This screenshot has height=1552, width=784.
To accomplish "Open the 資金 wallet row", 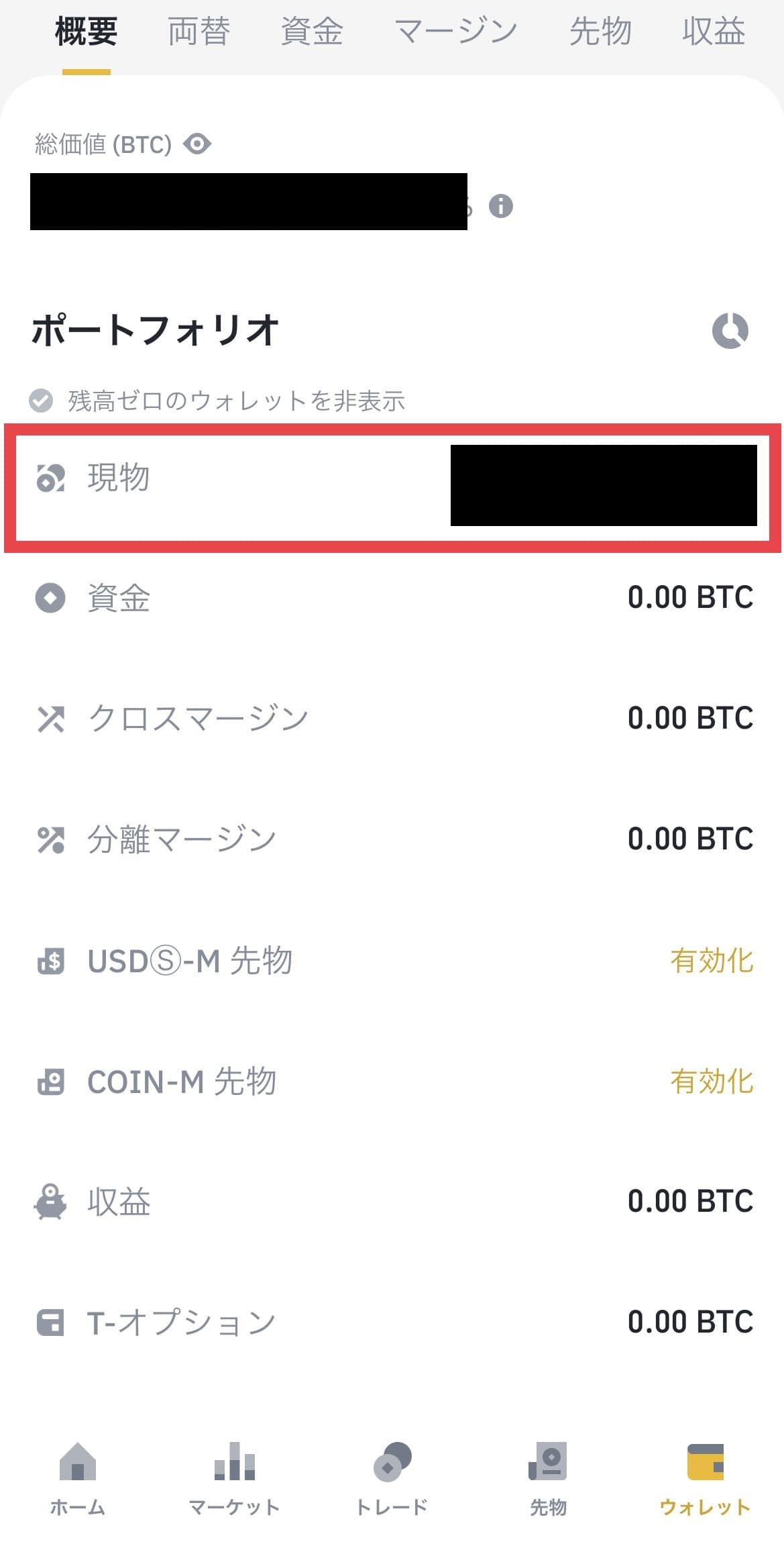I will point(392,598).
